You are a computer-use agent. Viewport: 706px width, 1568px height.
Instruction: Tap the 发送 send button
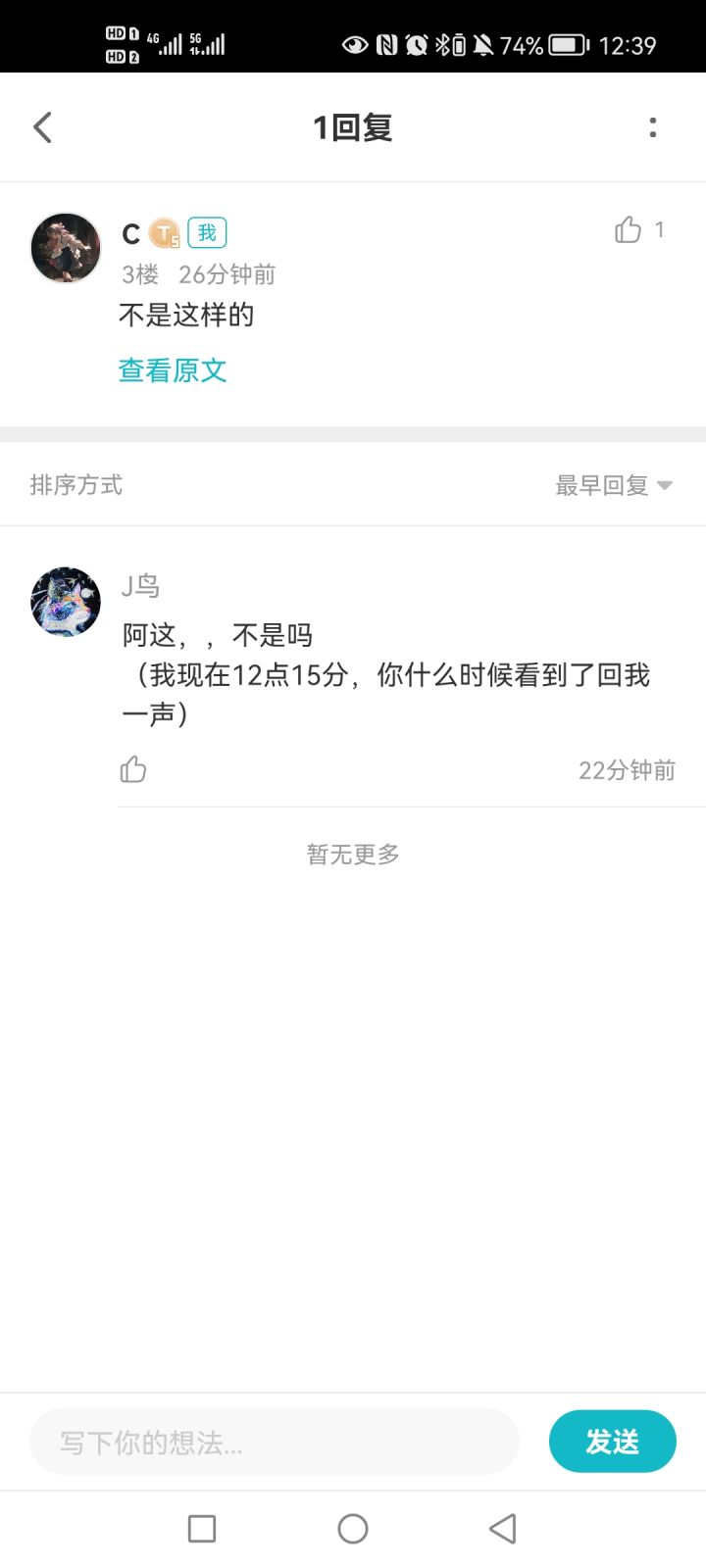click(x=613, y=1442)
